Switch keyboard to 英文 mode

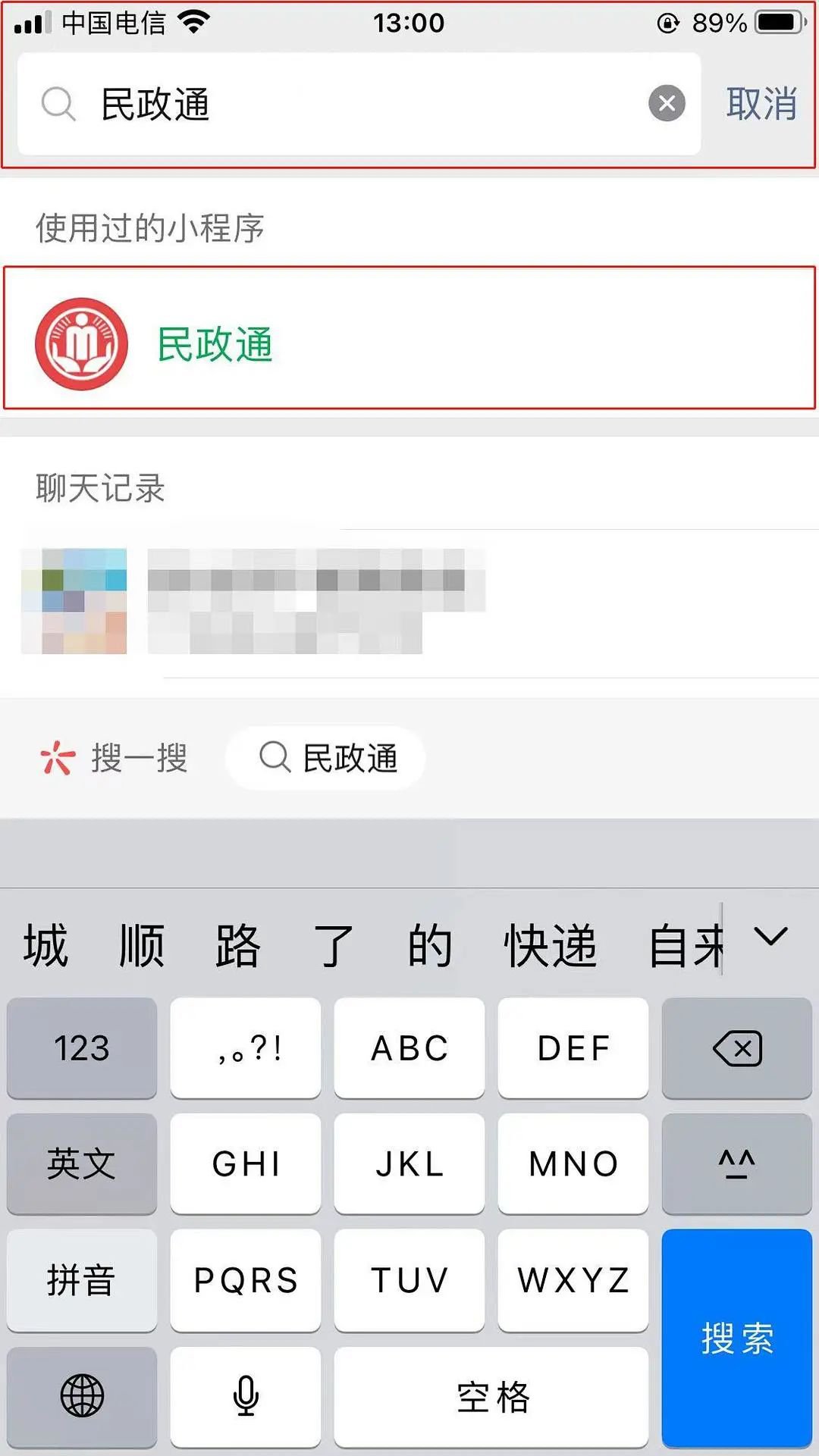pos(82,1163)
